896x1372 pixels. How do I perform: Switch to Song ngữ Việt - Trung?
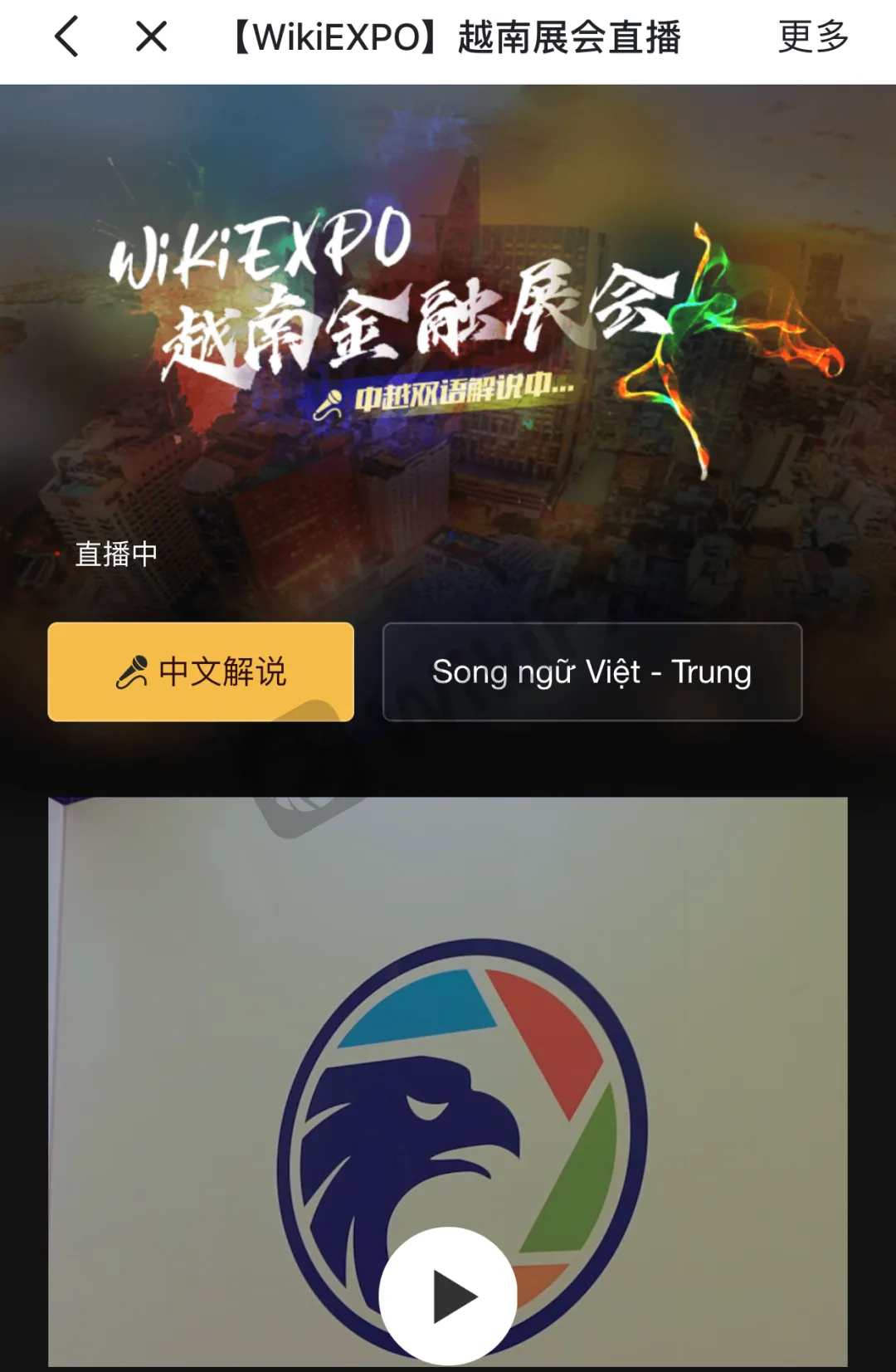[592, 671]
